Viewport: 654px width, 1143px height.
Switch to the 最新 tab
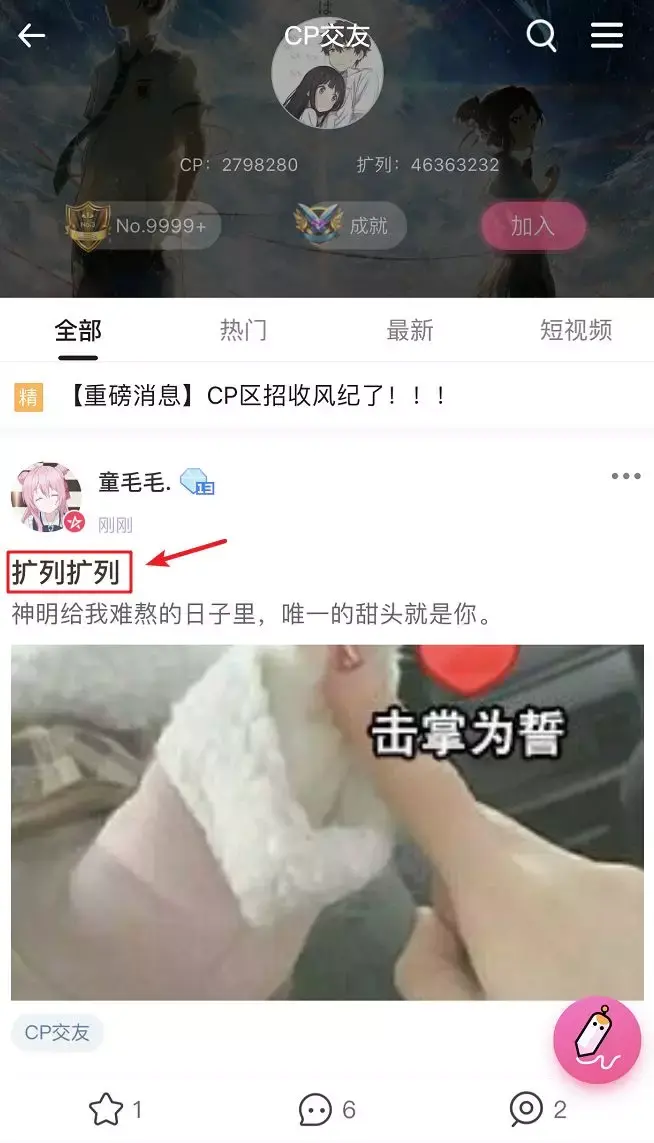pyautogui.click(x=410, y=330)
